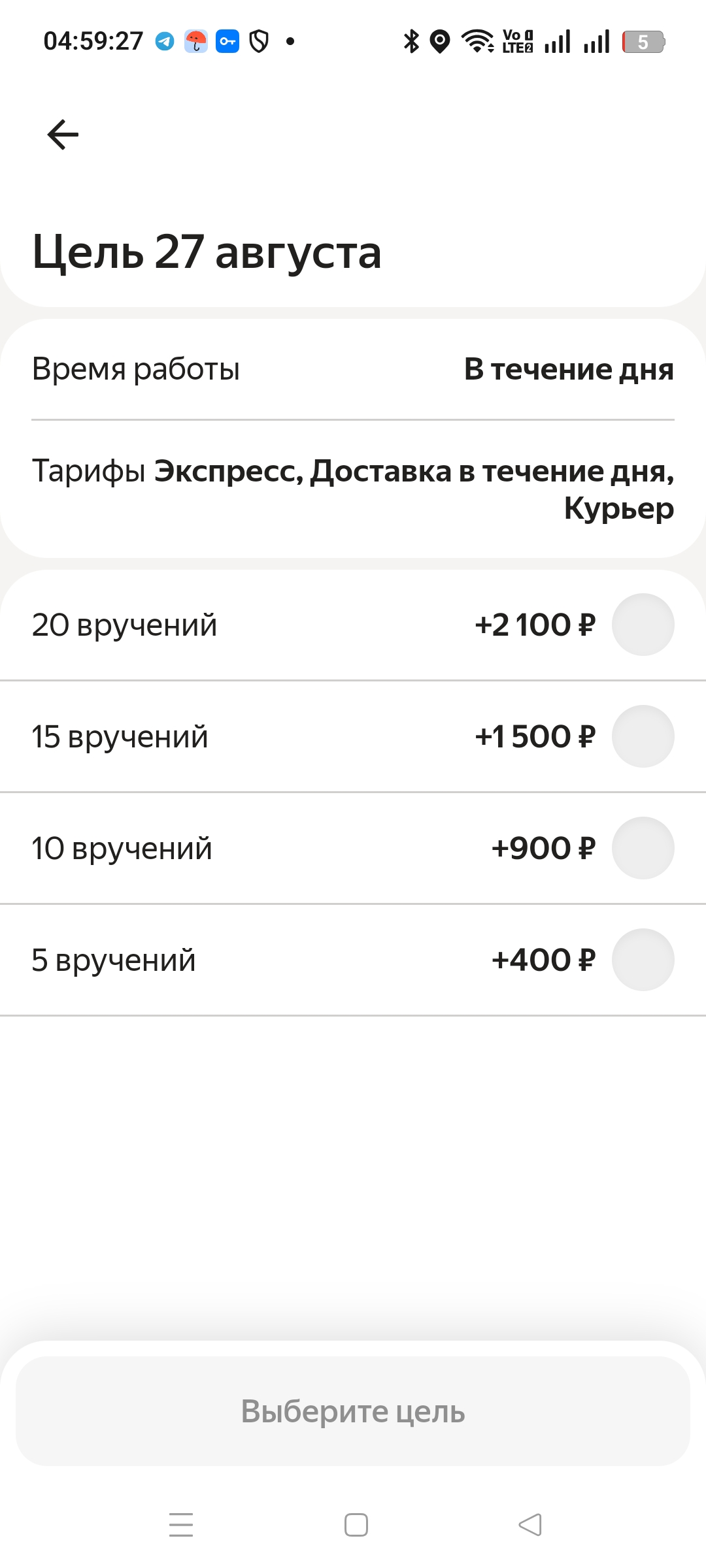Select the 5 вручений goal

tap(353, 960)
